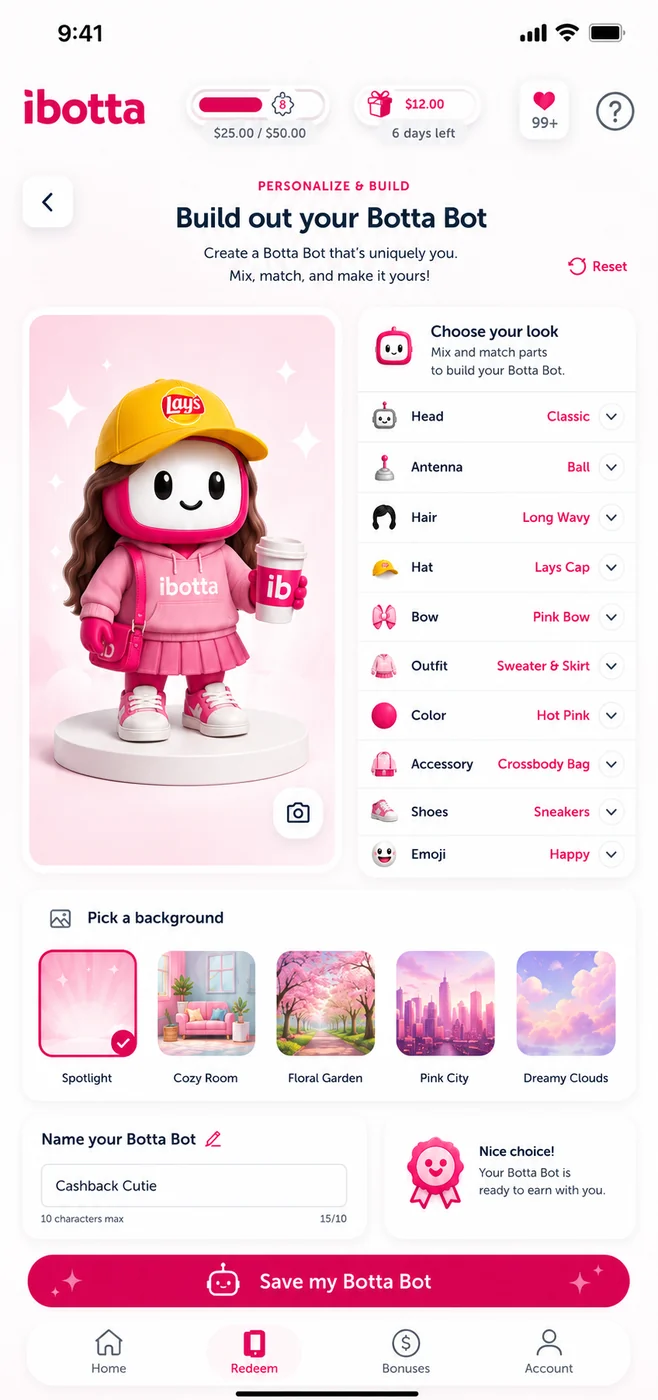Open the help question mark icon

615,111
